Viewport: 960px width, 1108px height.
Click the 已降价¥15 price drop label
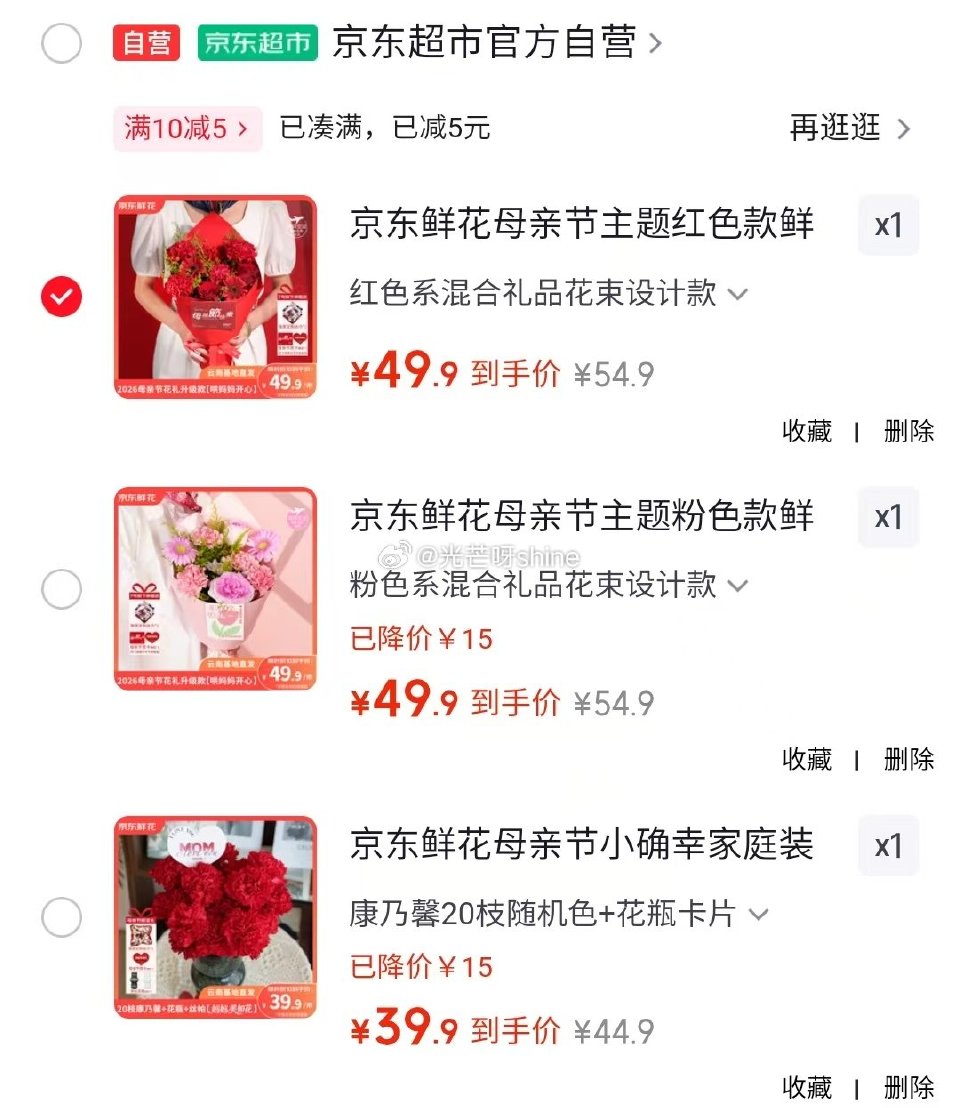point(420,638)
